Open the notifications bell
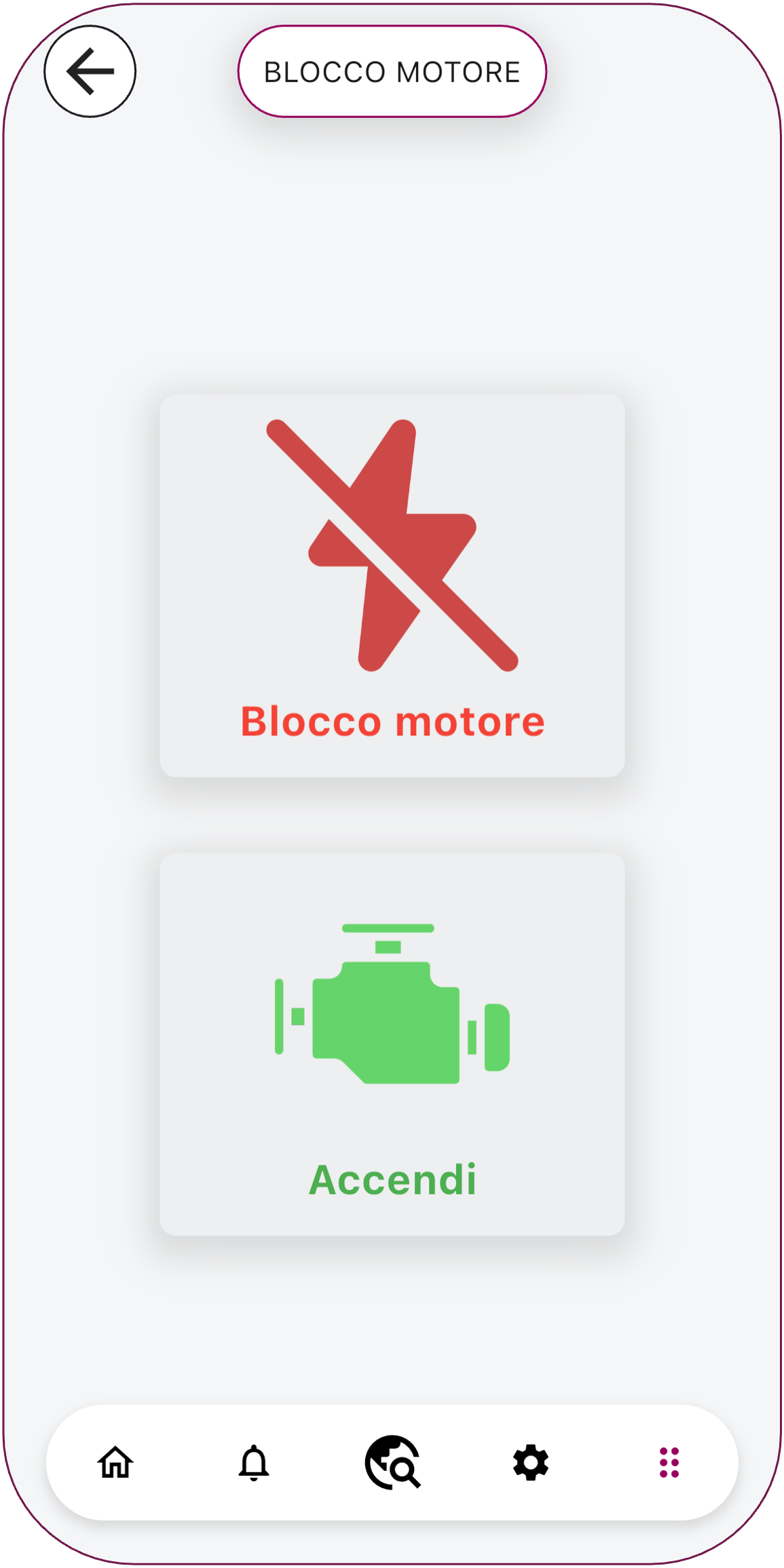 [x=254, y=1462]
